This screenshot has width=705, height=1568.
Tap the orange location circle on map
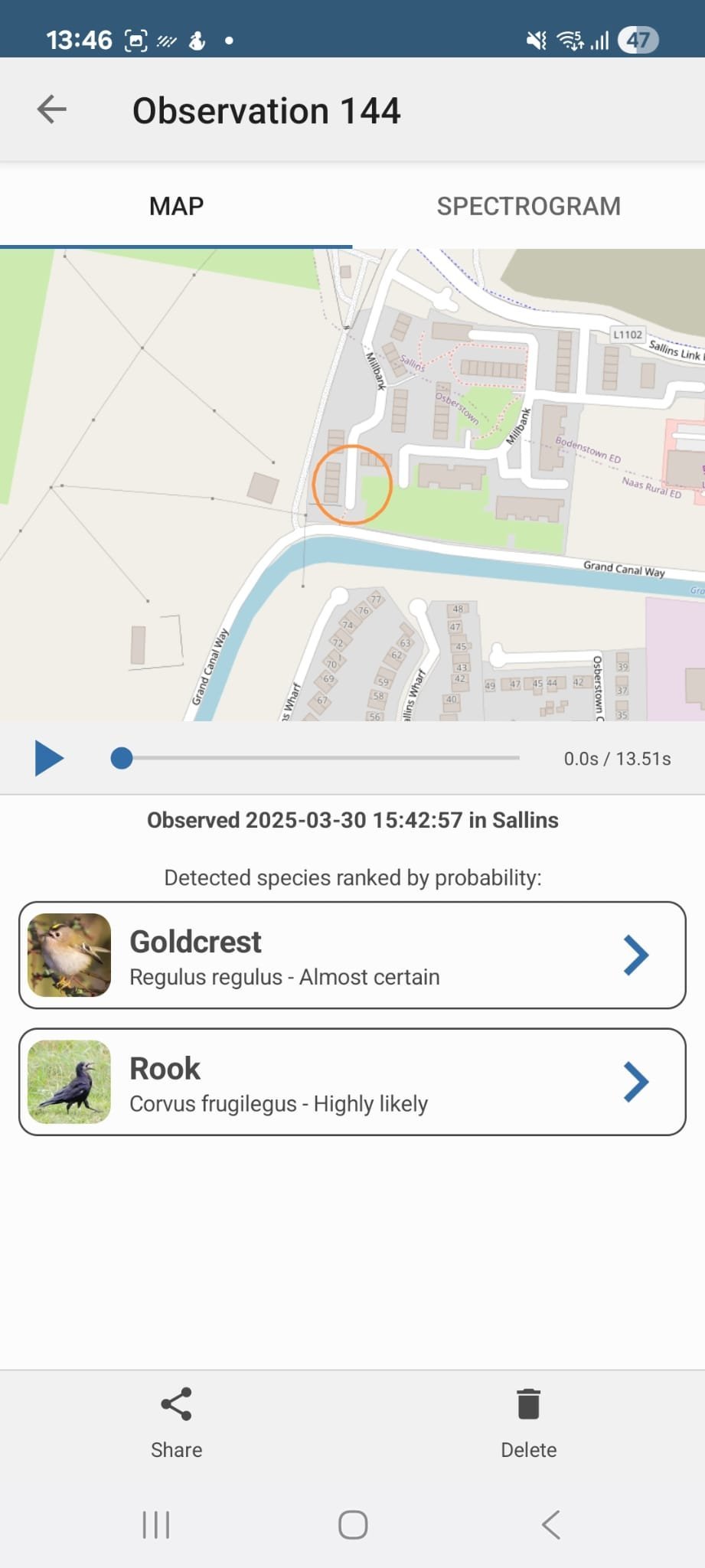[x=352, y=485]
